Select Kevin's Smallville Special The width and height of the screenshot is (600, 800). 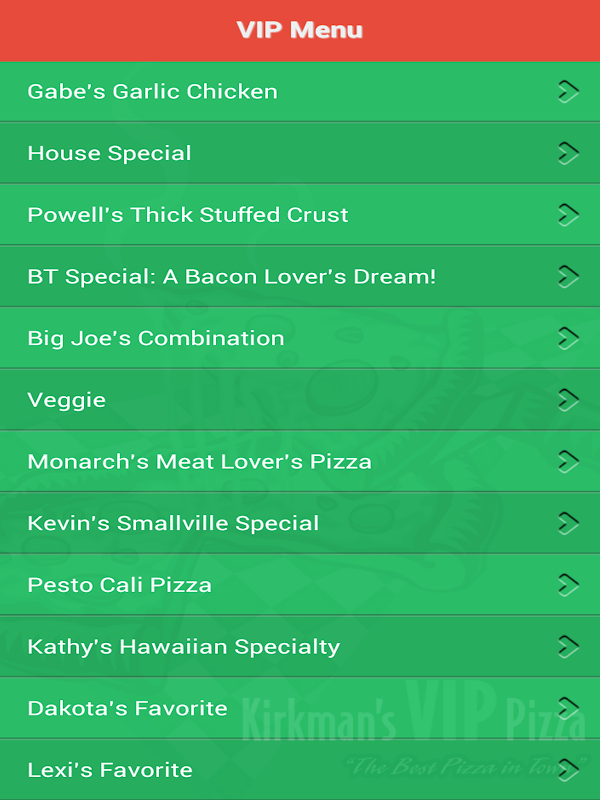[299, 523]
